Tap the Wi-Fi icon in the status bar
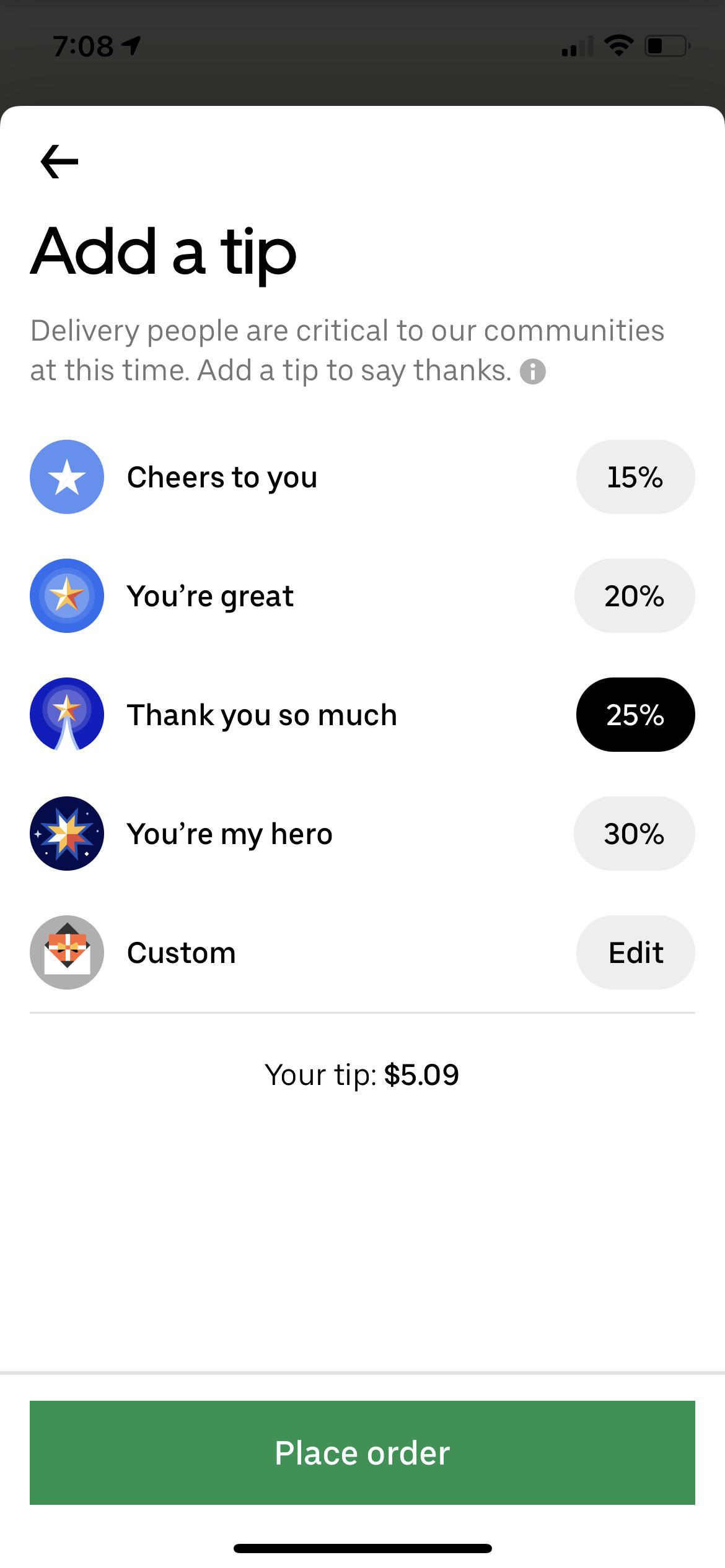 coord(618,45)
